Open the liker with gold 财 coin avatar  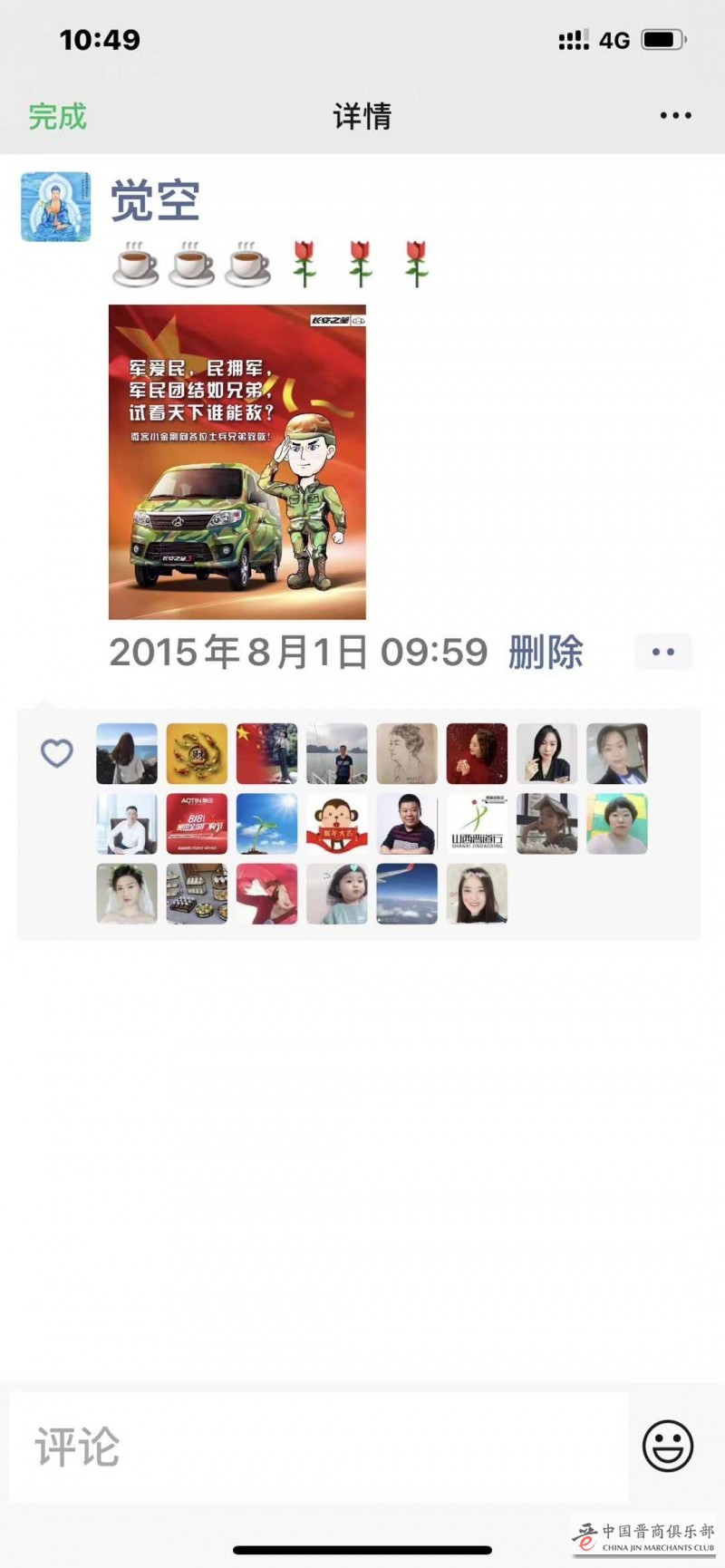[197, 753]
